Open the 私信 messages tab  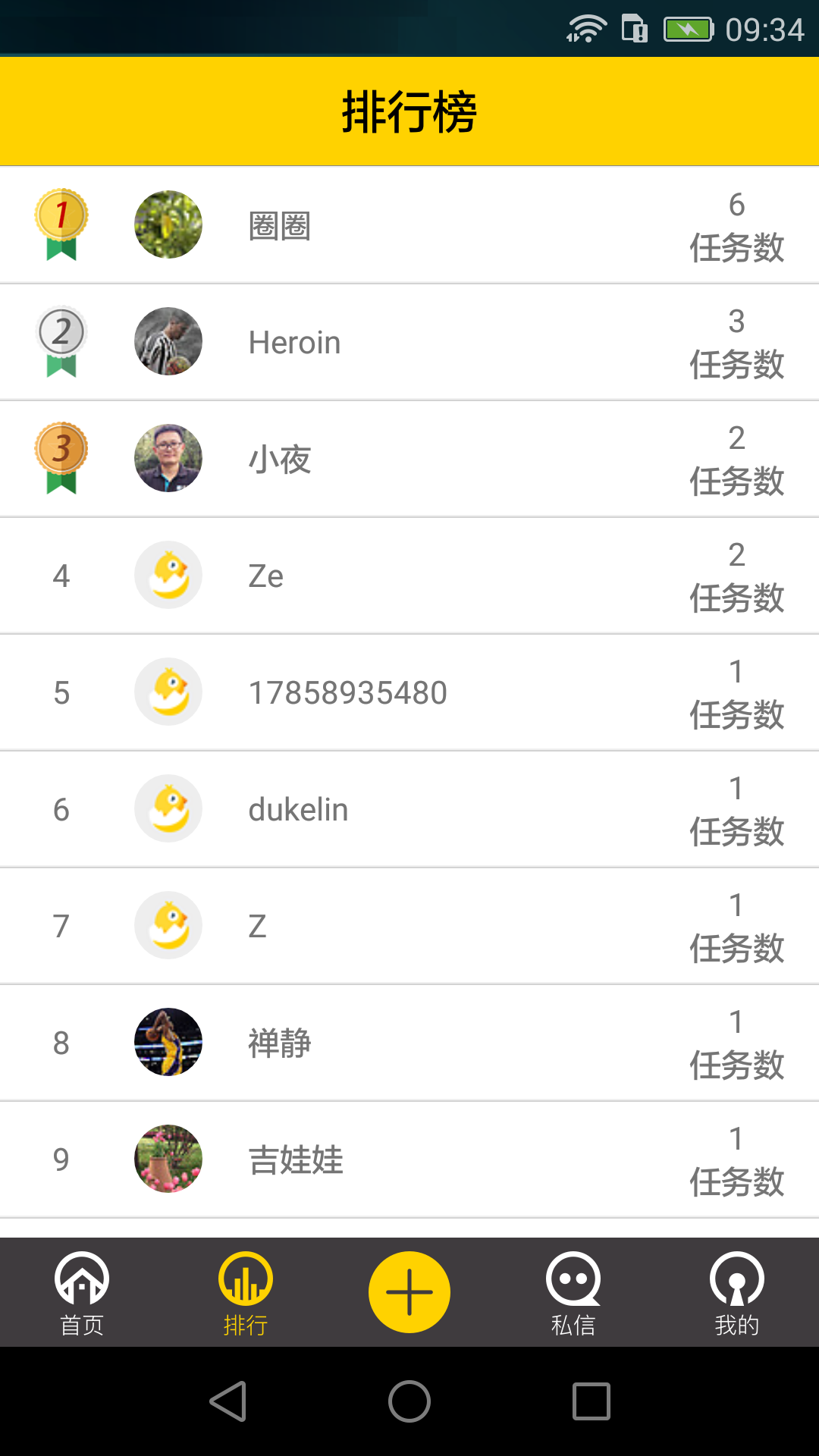tap(573, 1293)
